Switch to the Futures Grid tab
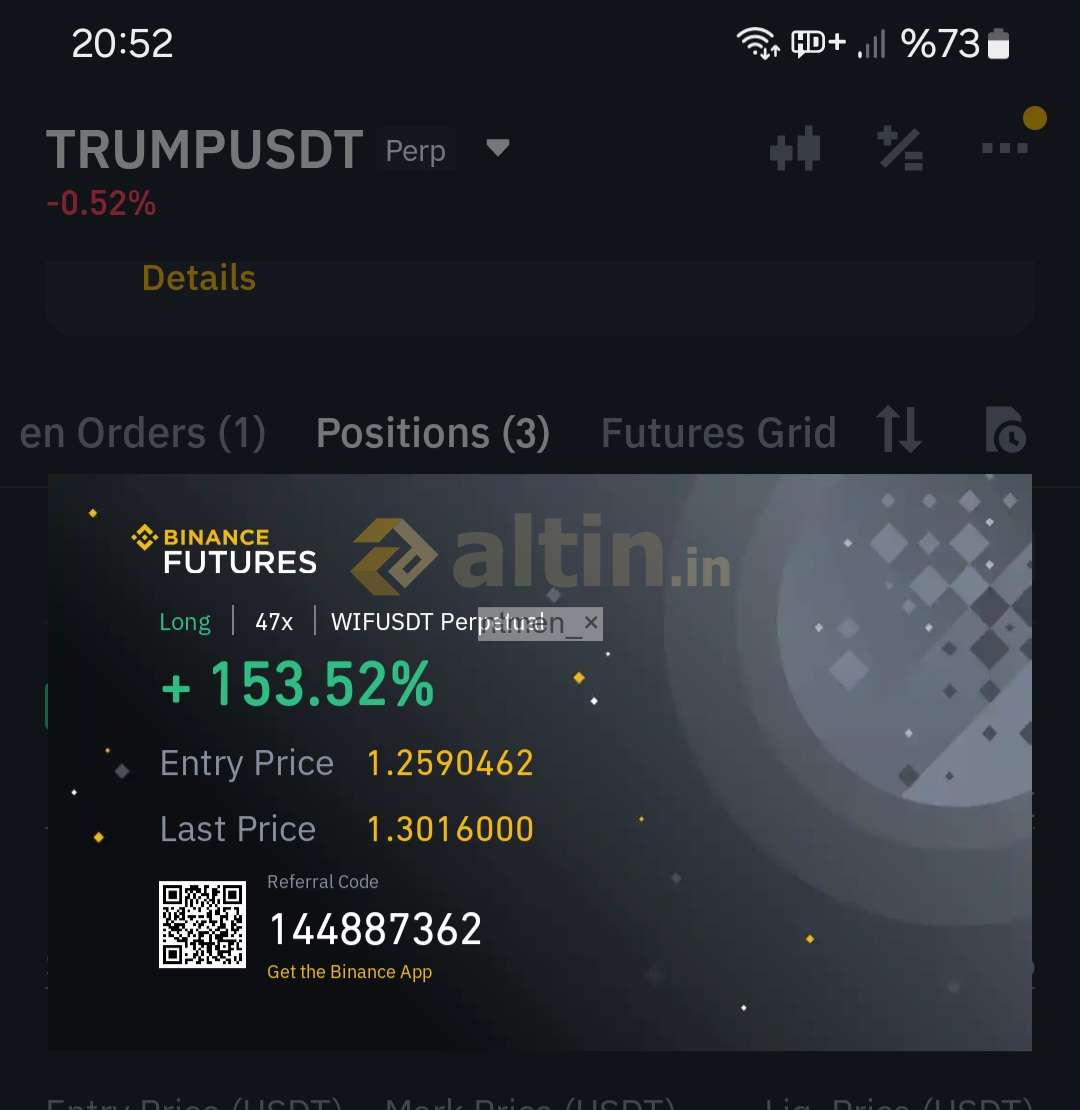The image size is (1080, 1110). point(718,433)
